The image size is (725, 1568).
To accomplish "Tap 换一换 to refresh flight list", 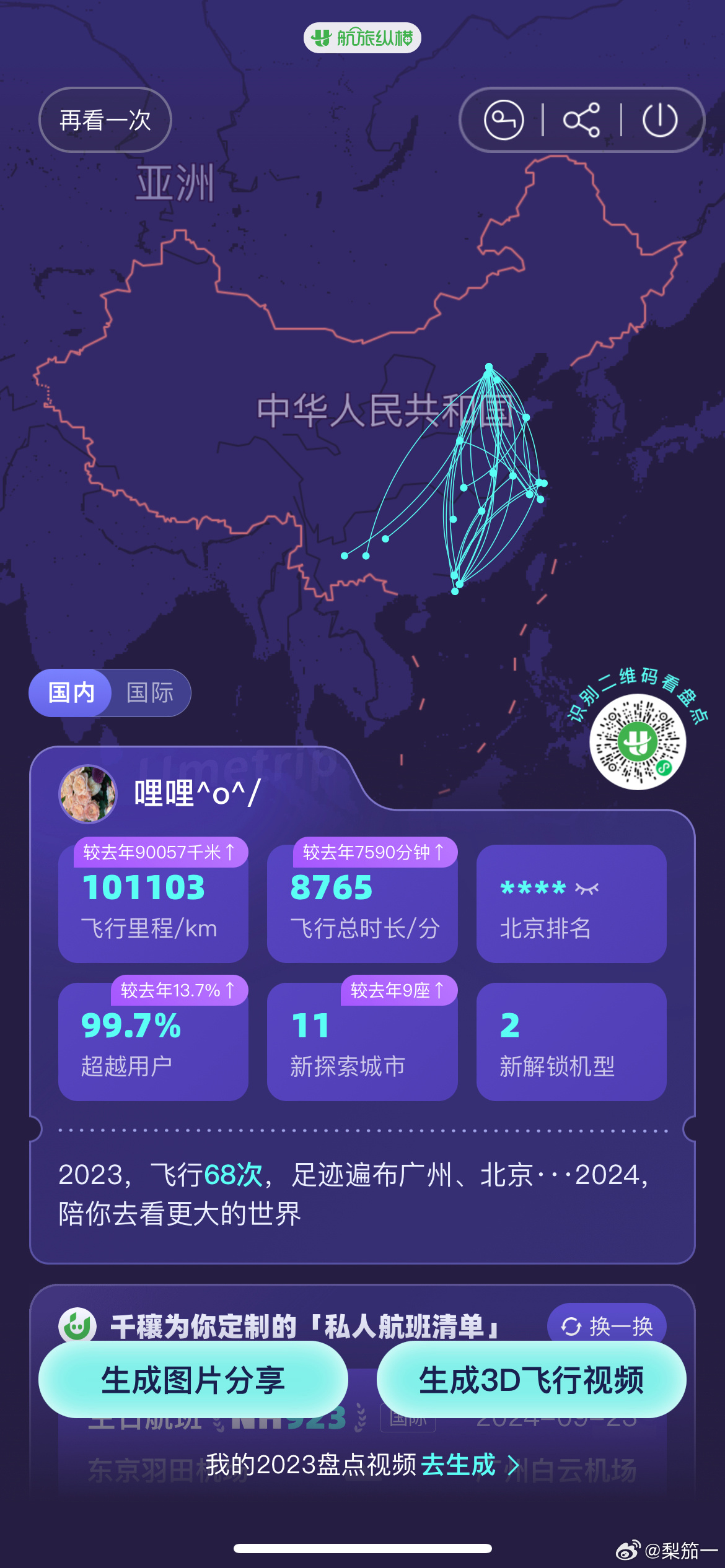I will [x=607, y=1326].
